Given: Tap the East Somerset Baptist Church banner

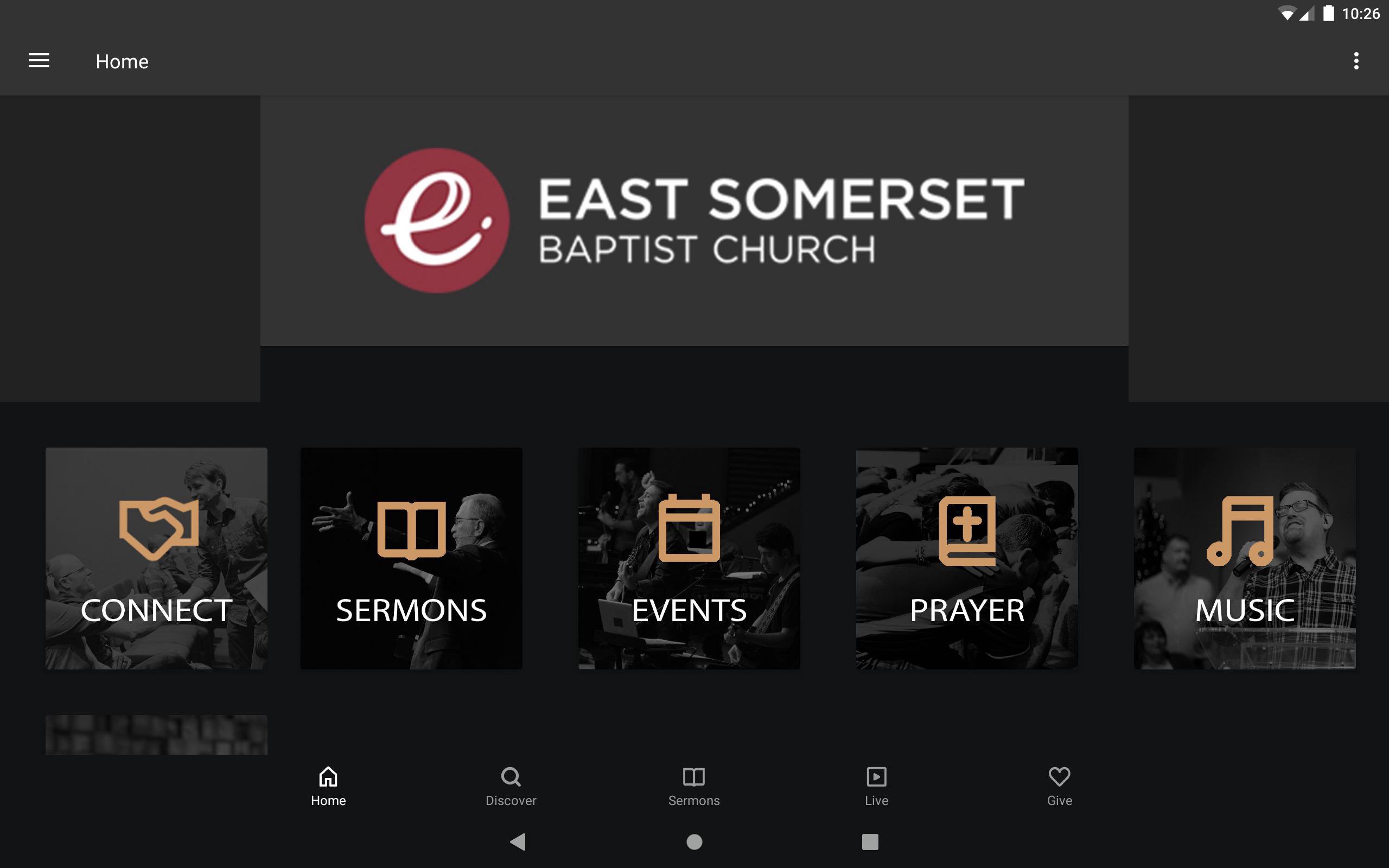Looking at the screenshot, I should (x=694, y=221).
